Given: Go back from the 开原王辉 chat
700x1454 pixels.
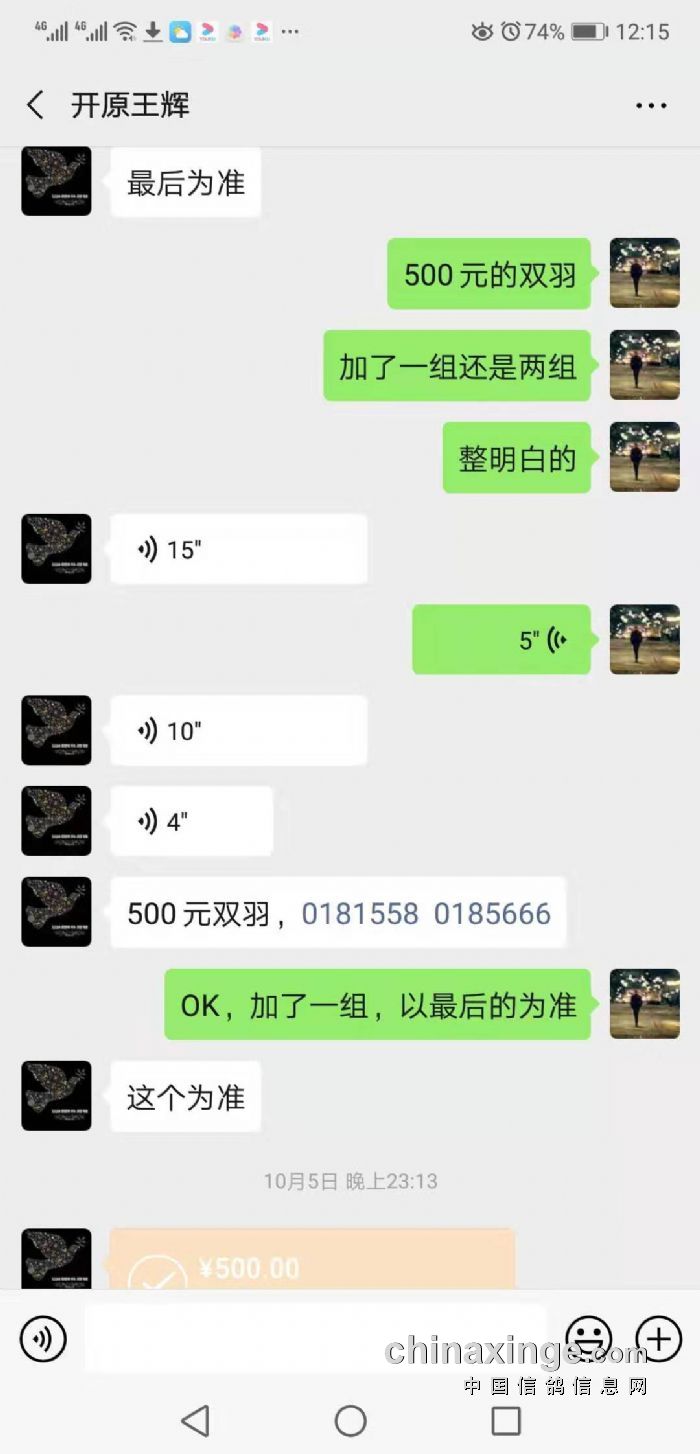Looking at the screenshot, I should [36, 105].
